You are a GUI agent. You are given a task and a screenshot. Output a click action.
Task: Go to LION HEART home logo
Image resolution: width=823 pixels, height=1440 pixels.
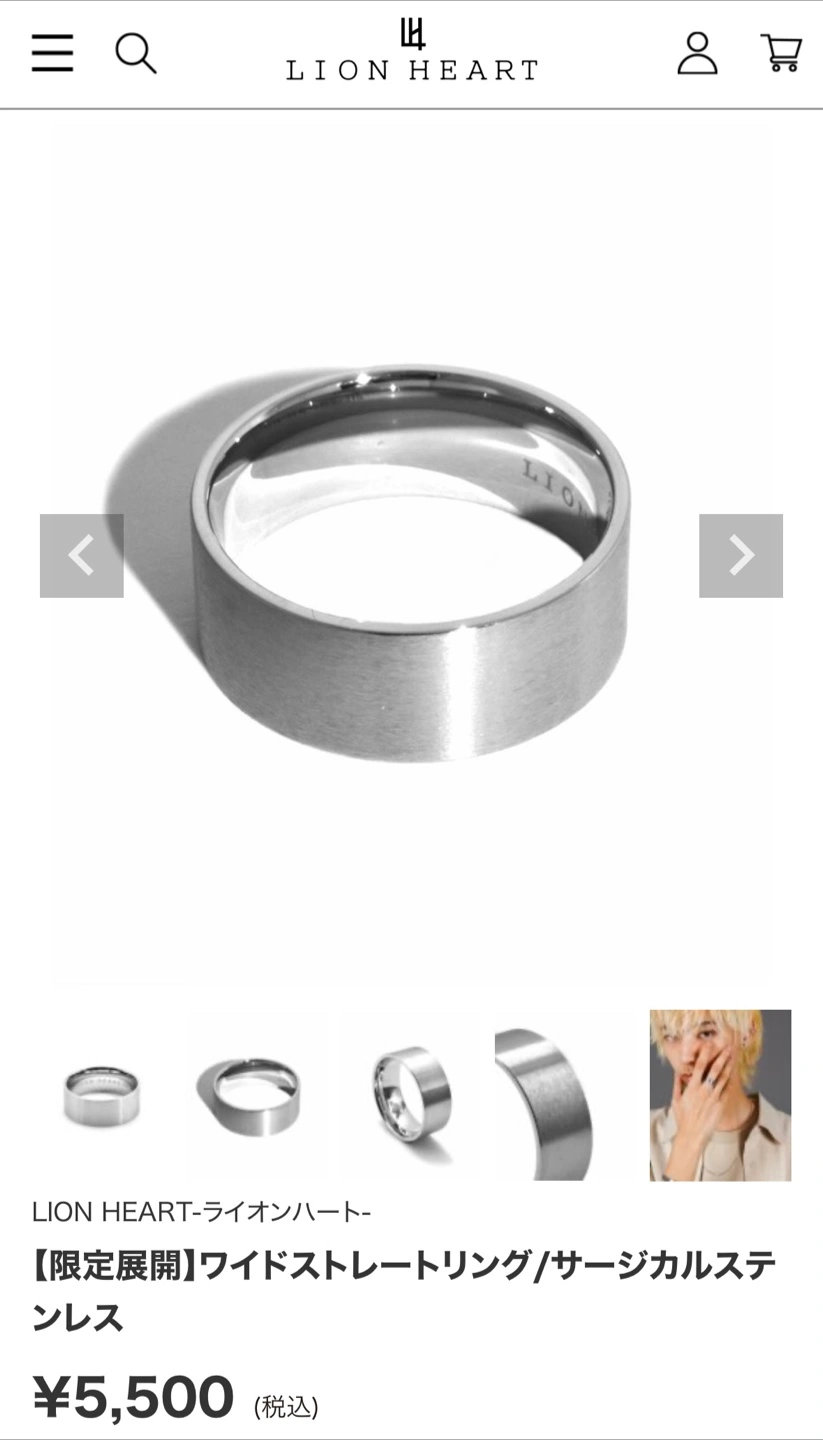point(411,51)
